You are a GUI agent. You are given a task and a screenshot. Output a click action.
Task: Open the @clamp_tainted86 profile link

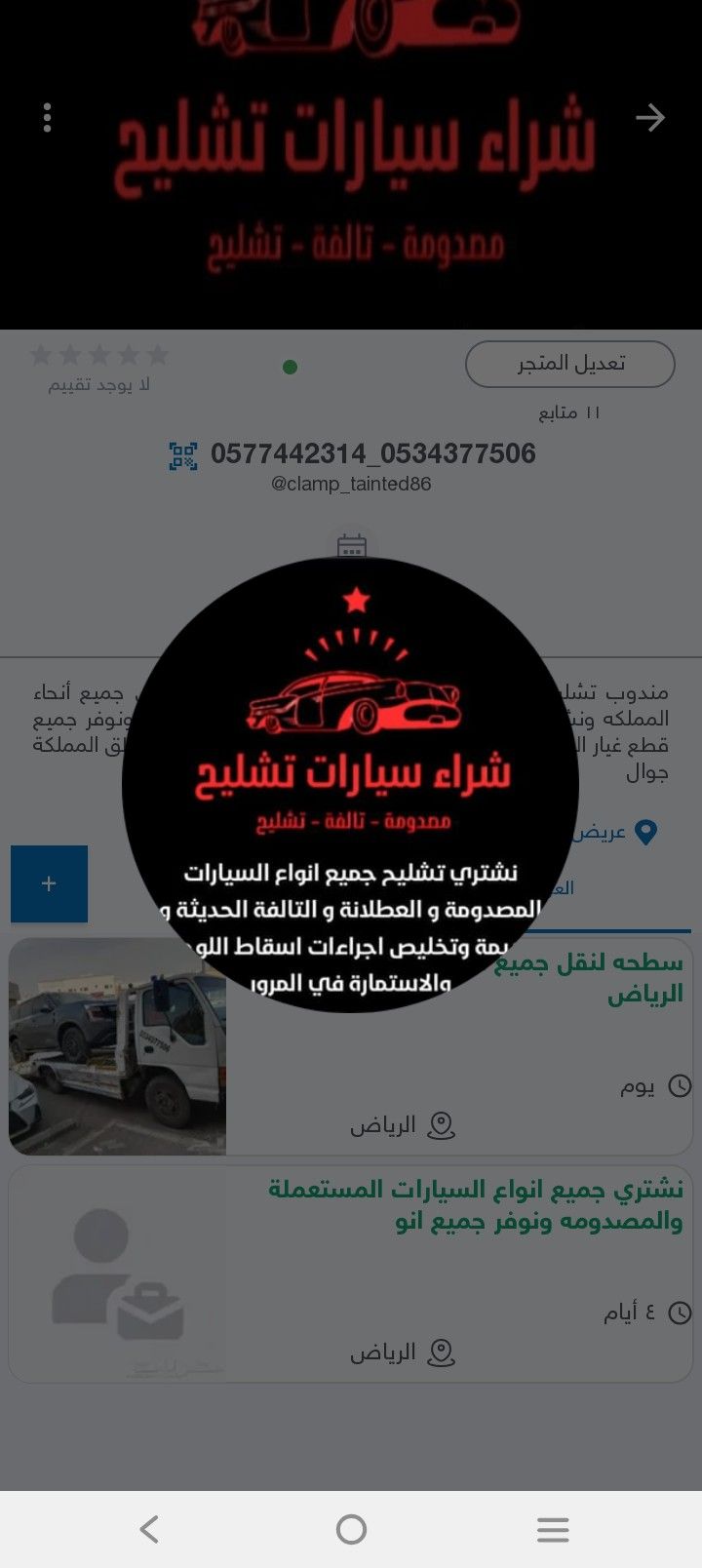point(351,484)
